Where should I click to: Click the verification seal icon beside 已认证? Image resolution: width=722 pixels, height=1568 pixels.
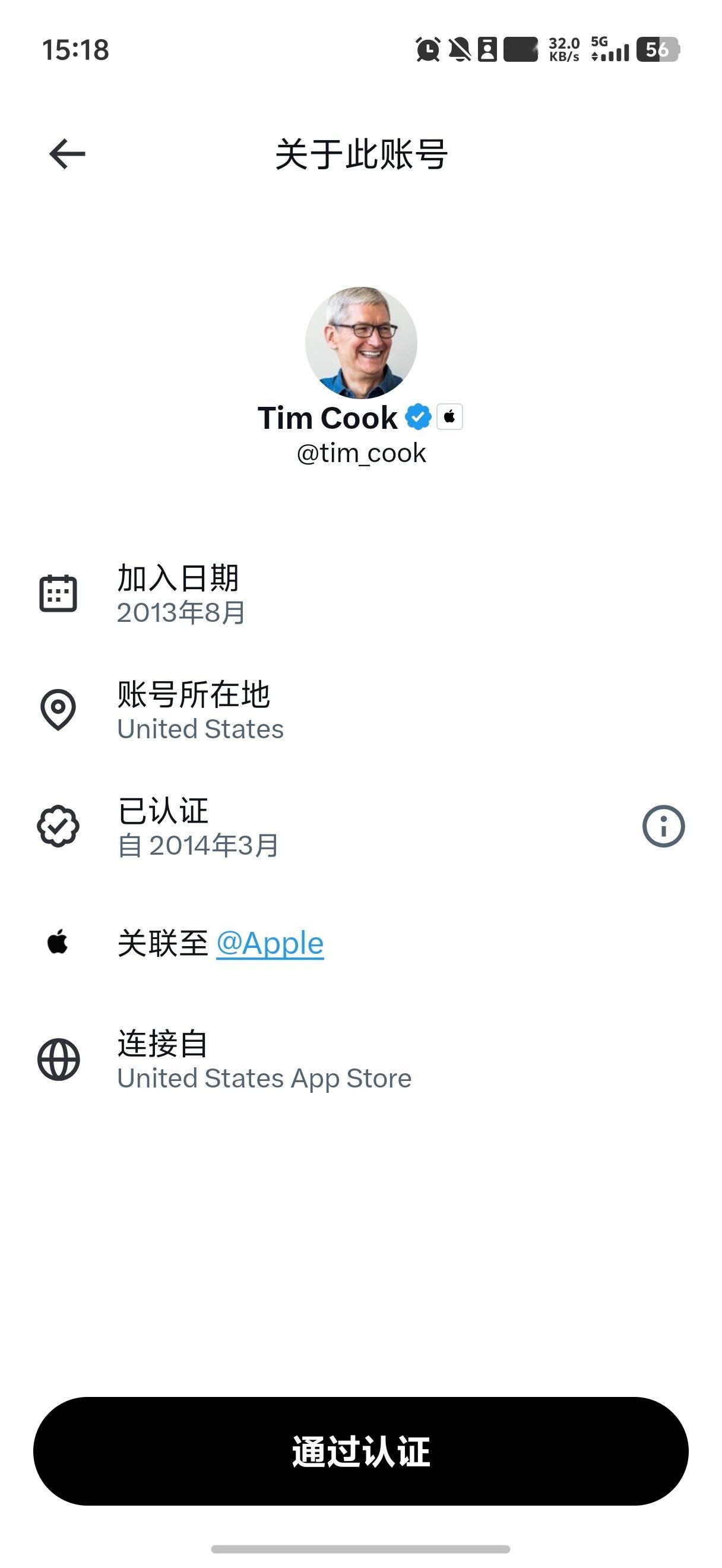58,826
